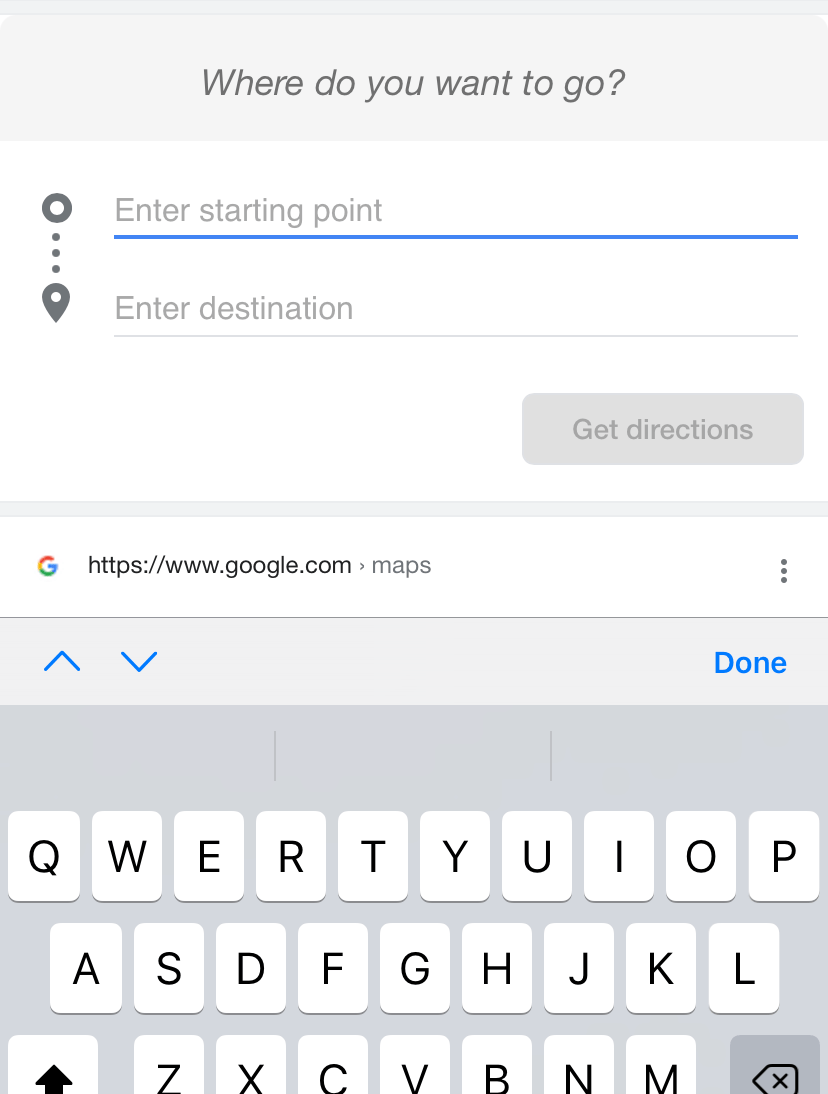Open the three-dot menu beside google.com

click(783, 571)
